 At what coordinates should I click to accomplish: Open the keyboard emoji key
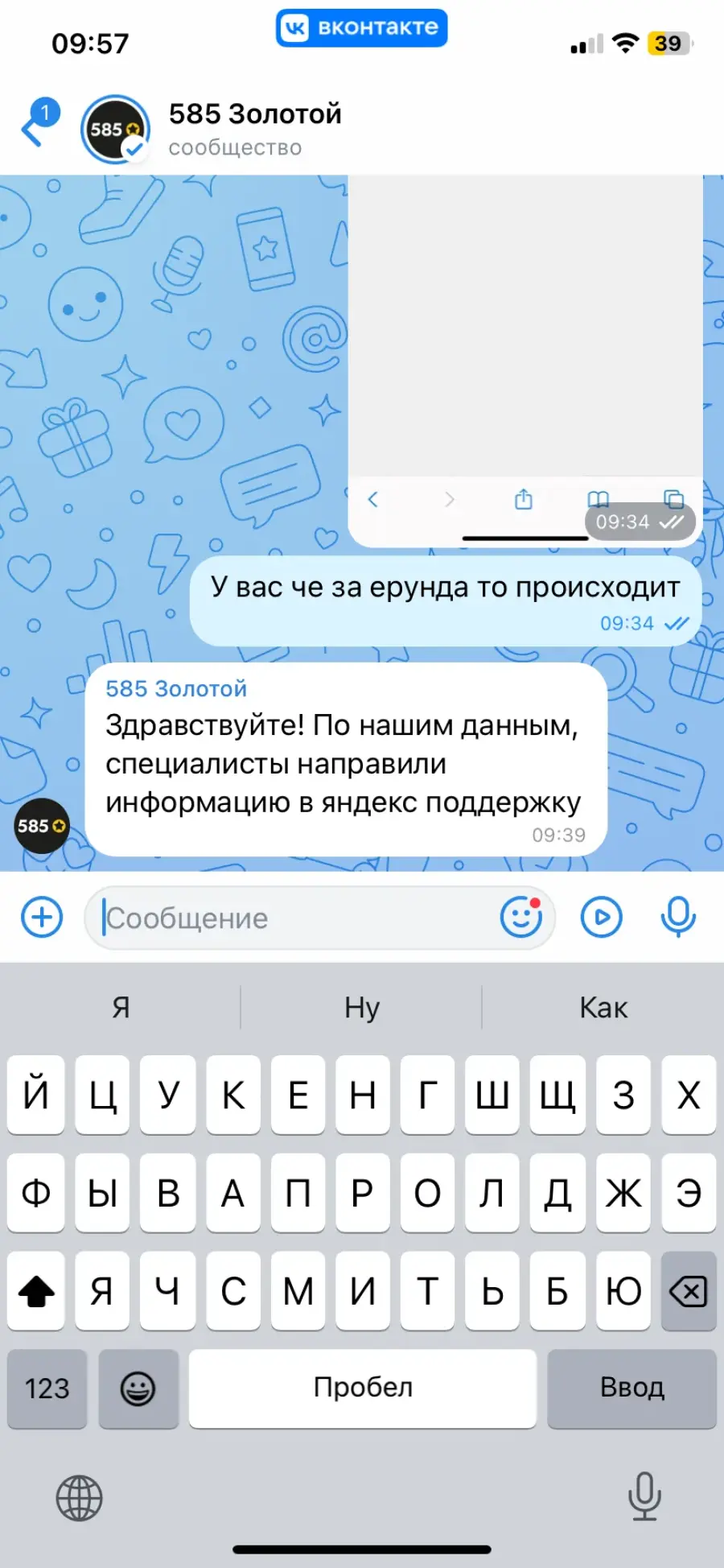138,1389
